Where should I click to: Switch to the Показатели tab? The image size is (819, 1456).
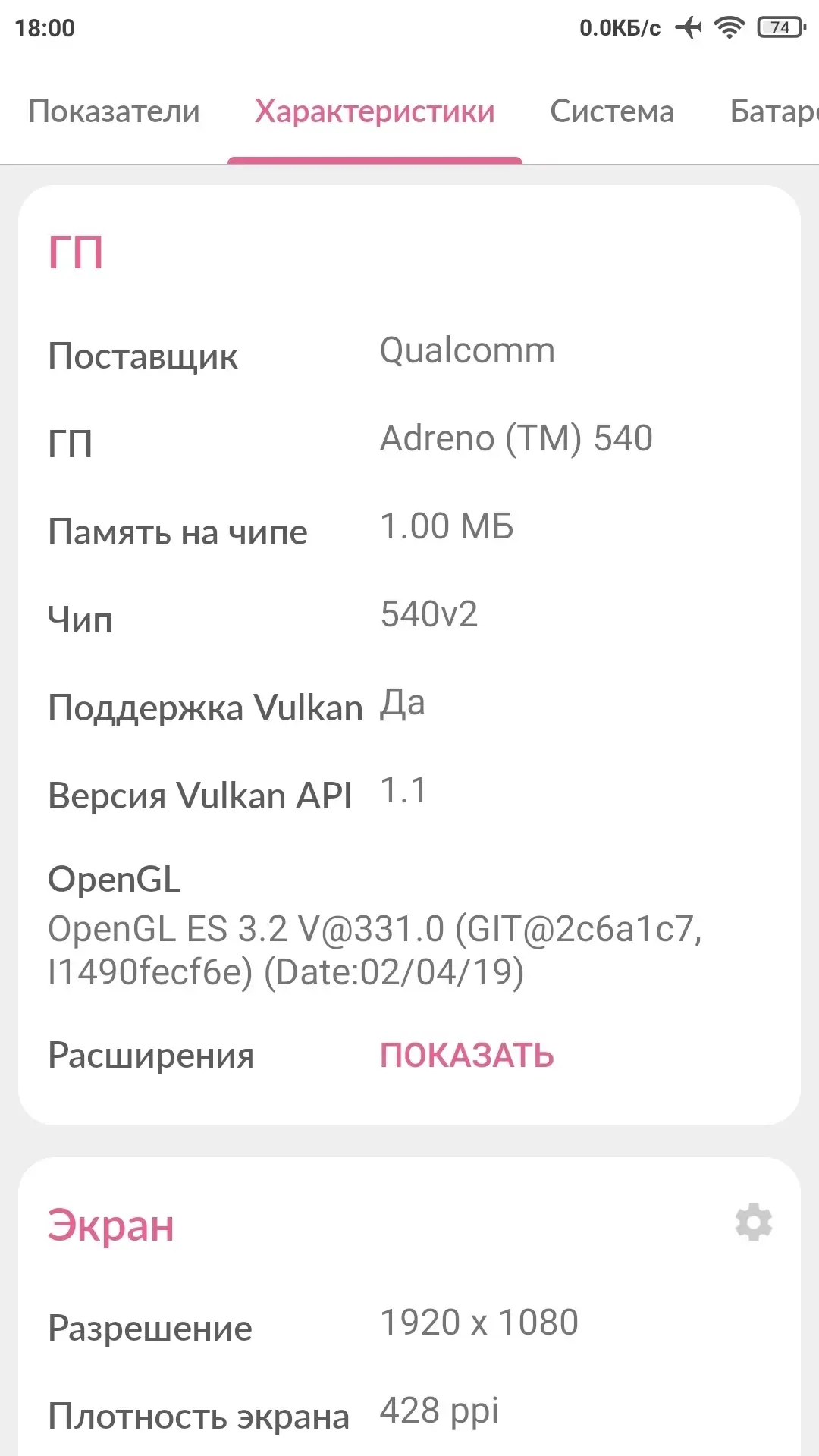coord(114,111)
